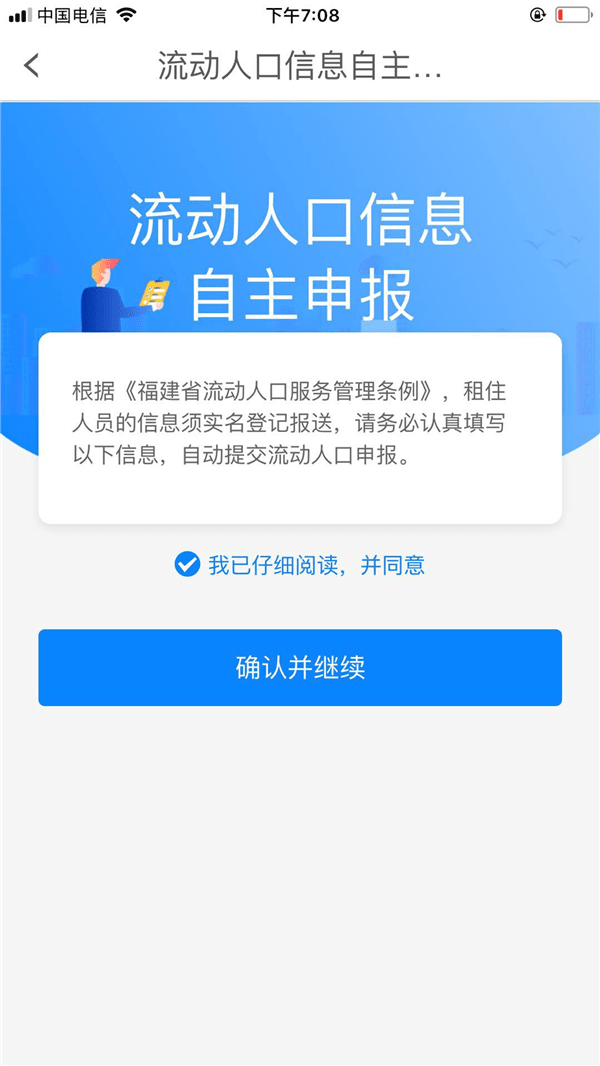Tap the 确认并继续 button
This screenshot has height=1066, width=600.
click(x=300, y=668)
